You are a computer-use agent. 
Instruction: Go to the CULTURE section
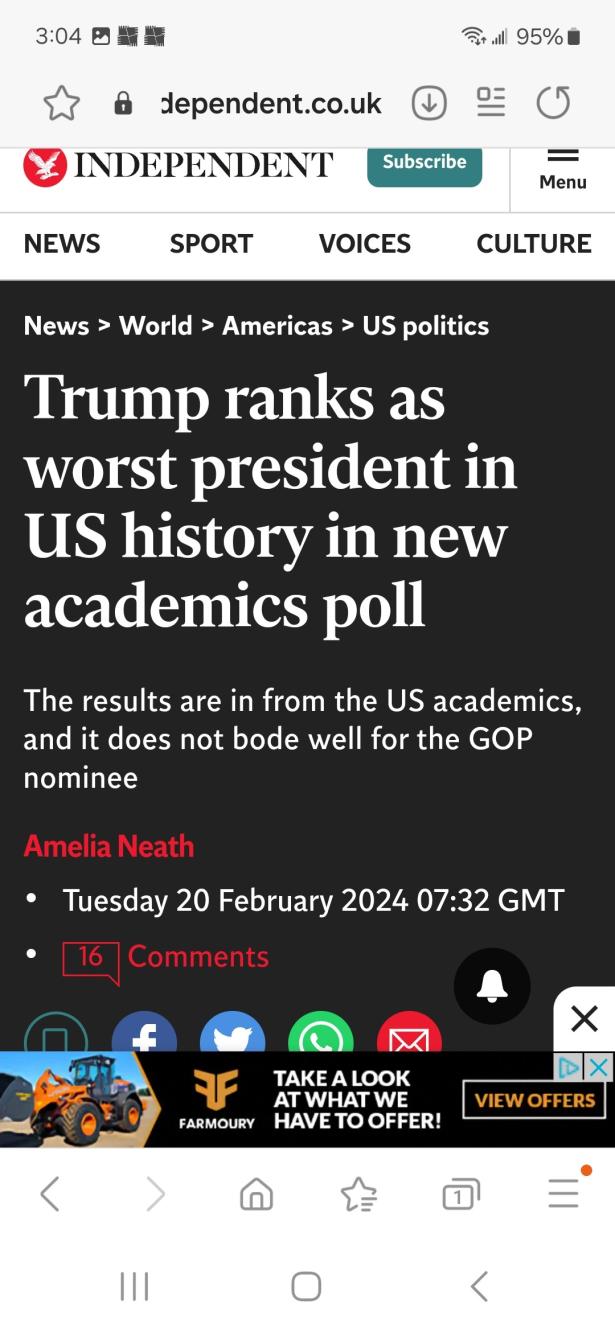click(534, 244)
